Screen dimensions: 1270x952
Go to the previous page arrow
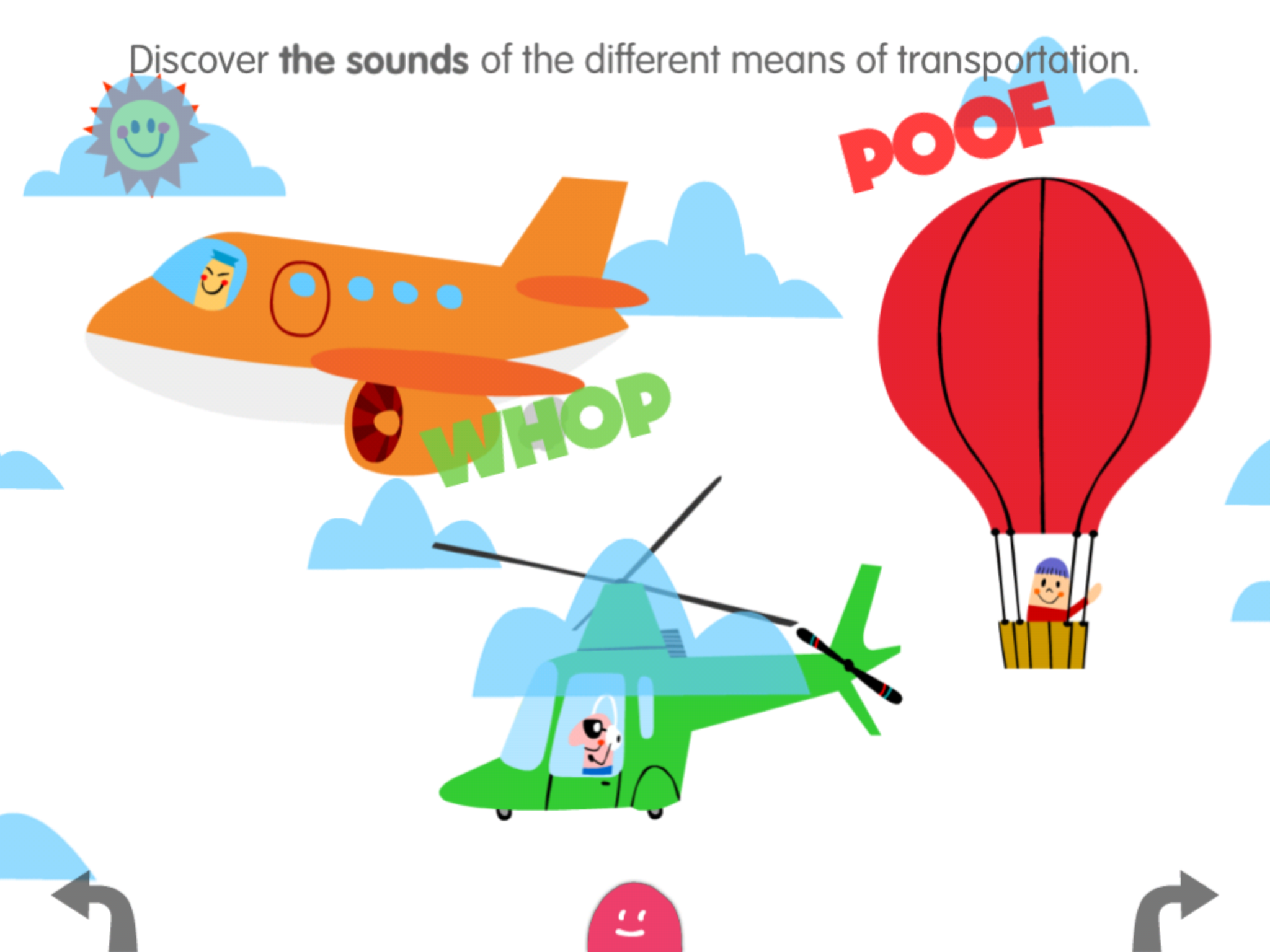[x=95, y=911]
